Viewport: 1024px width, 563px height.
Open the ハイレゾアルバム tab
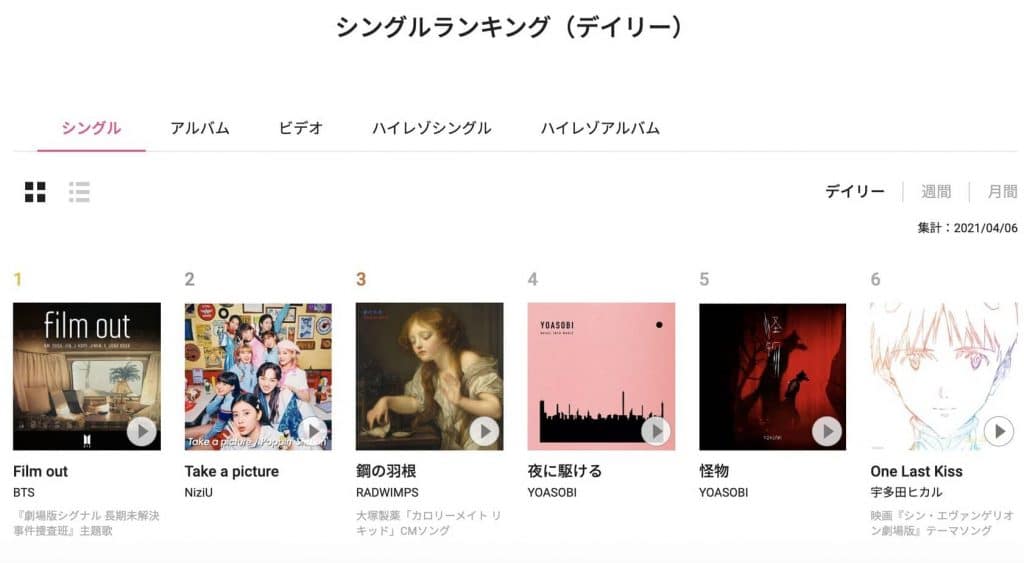(x=600, y=128)
